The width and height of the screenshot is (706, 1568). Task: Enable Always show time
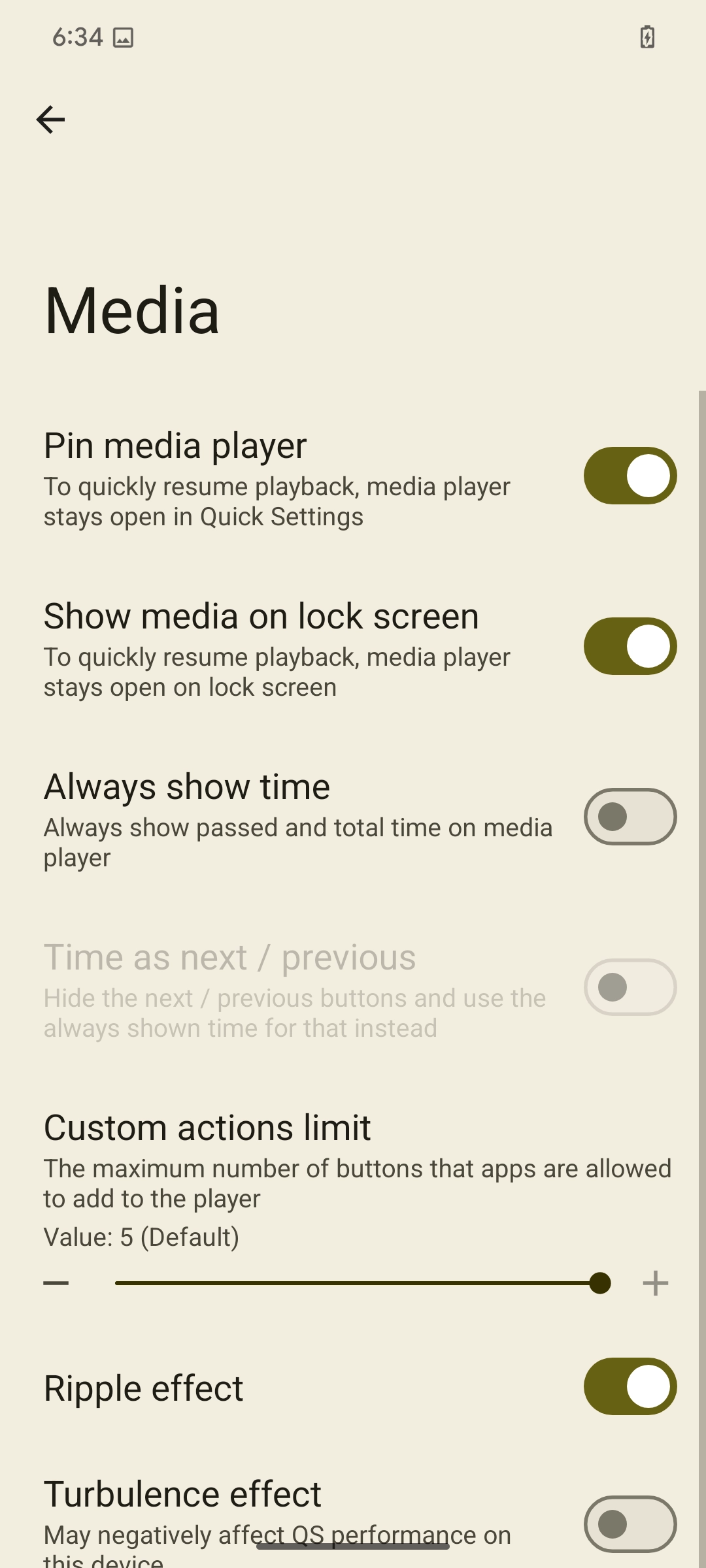pos(630,817)
